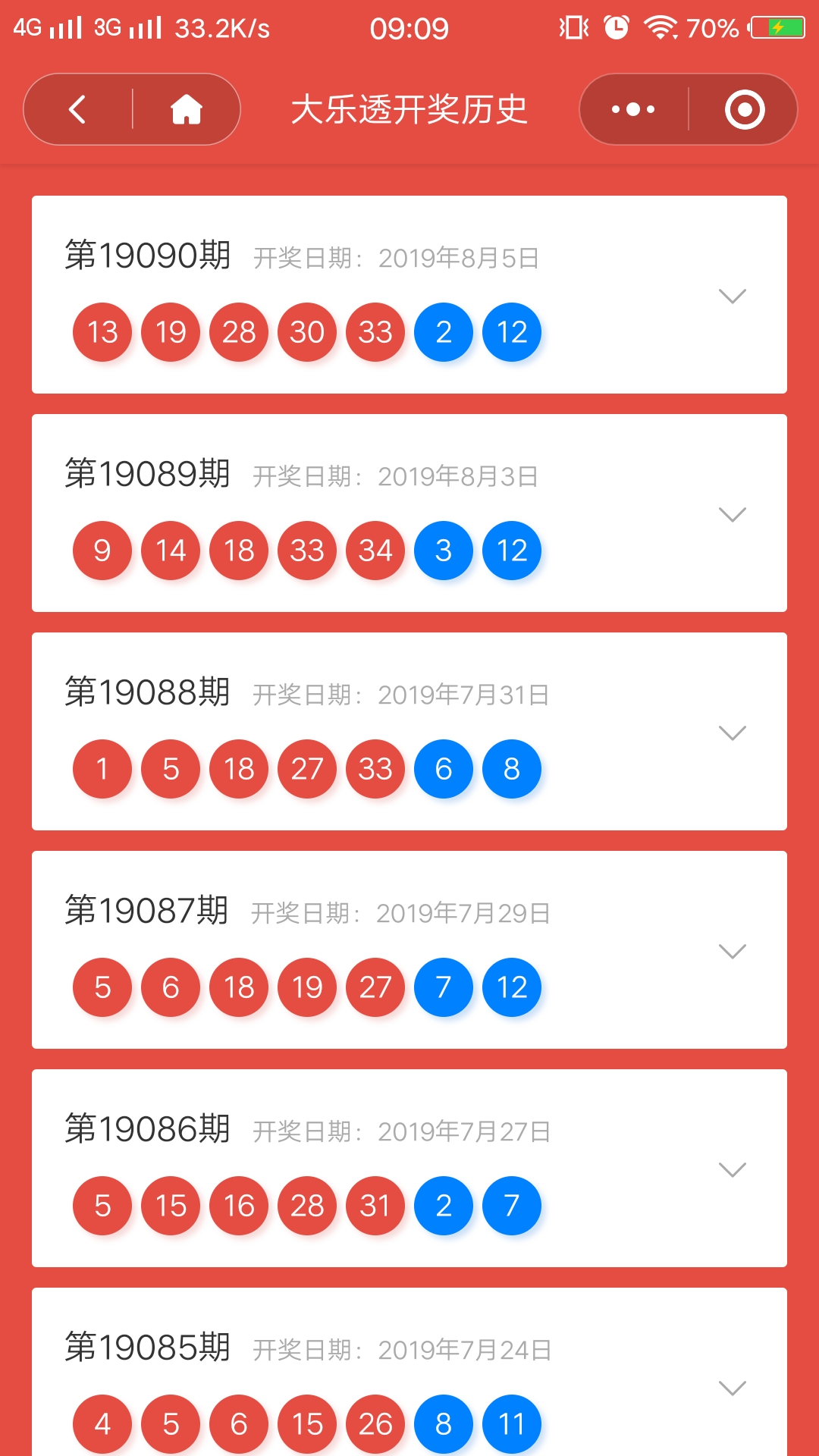Expand details for draw 第19090期
The height and width of the screenshot is (1456, 819).
click(x=733, y=296)
